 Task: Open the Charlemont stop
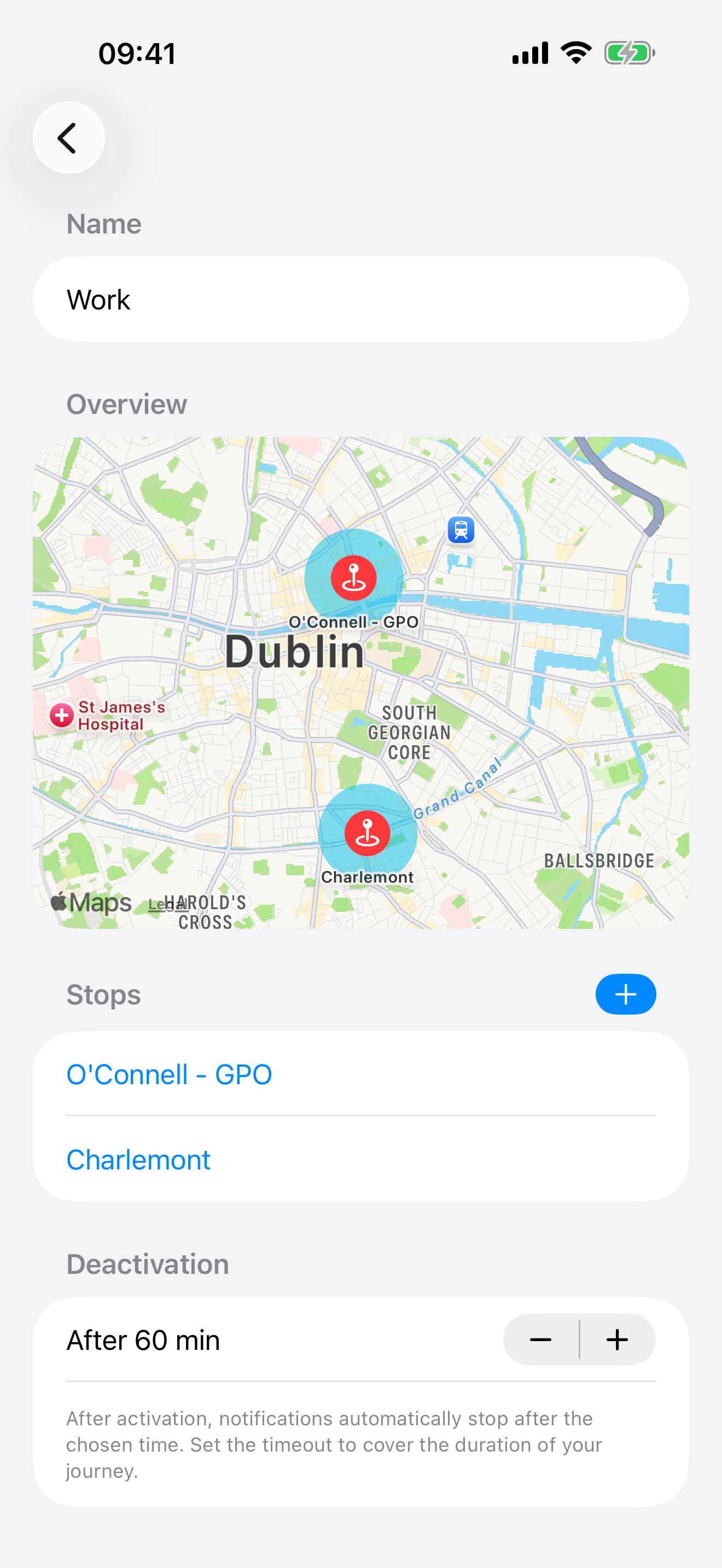[139, 1160]
